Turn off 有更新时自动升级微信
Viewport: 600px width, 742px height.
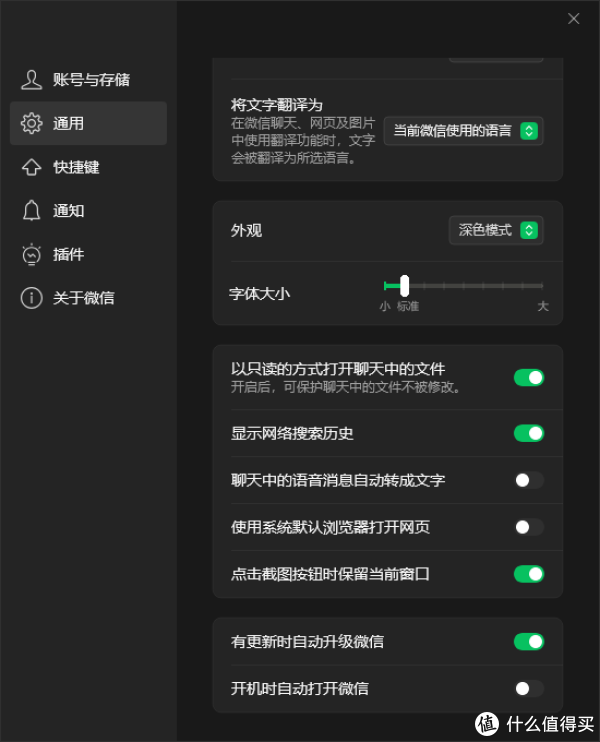(529, 641)
